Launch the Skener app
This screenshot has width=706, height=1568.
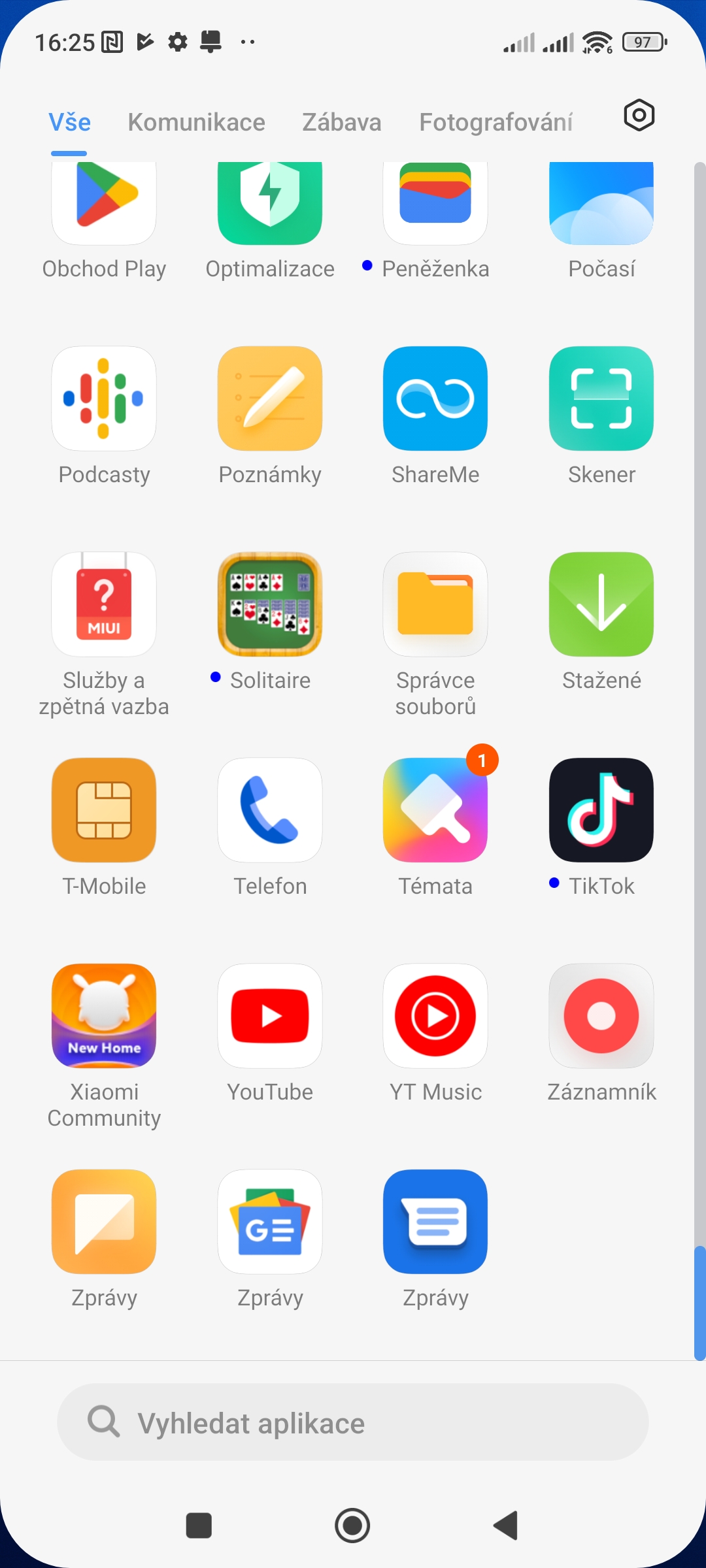(601, 399)
